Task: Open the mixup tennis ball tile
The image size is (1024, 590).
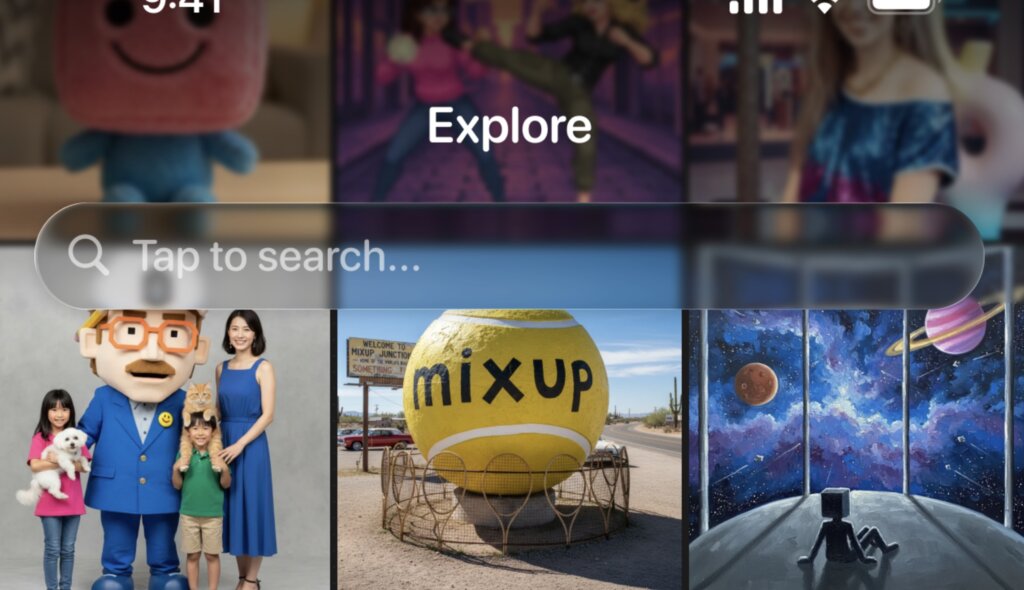Action: (x=510, y=450)
